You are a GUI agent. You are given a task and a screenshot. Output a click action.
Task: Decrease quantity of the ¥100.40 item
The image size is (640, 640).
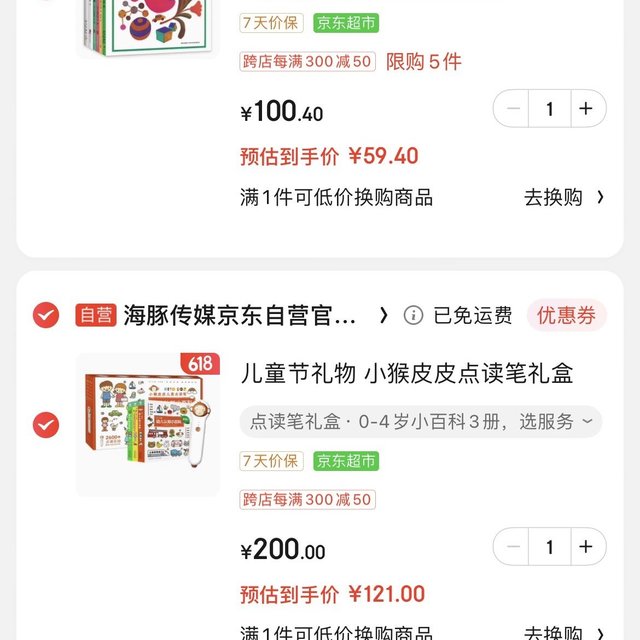coord(513,109)
